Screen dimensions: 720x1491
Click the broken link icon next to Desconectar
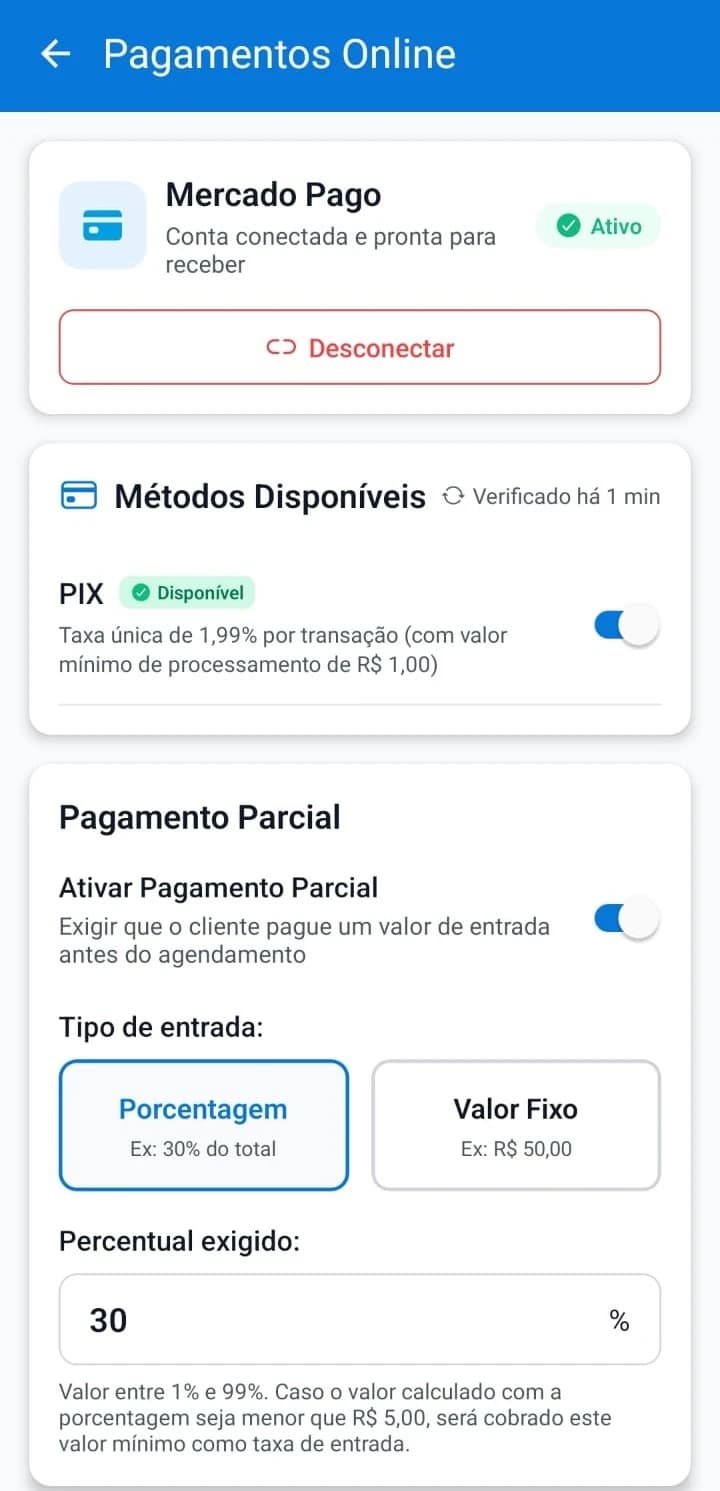click(x=281, y=348)
